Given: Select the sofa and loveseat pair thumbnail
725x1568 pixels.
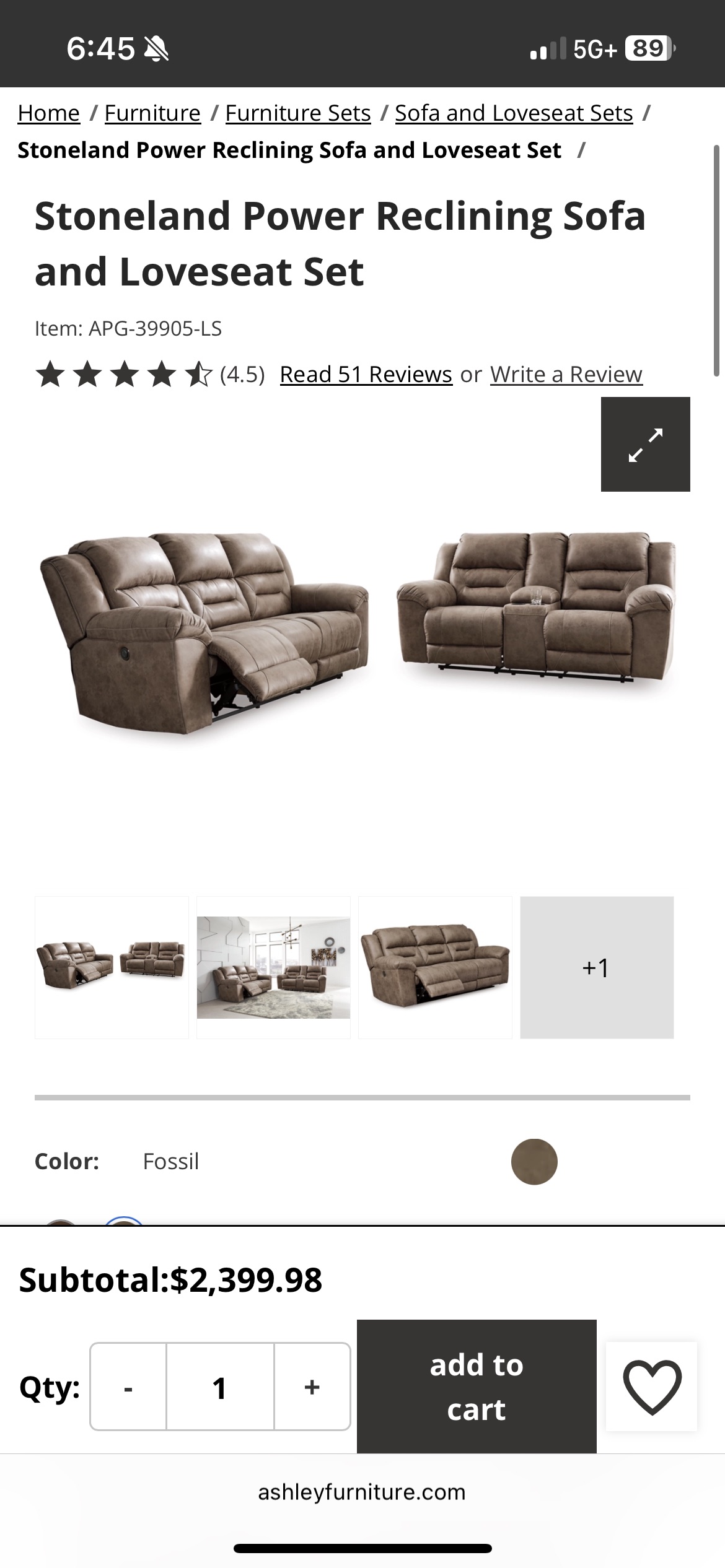Looking at the screenshot, I should (112, 967).
